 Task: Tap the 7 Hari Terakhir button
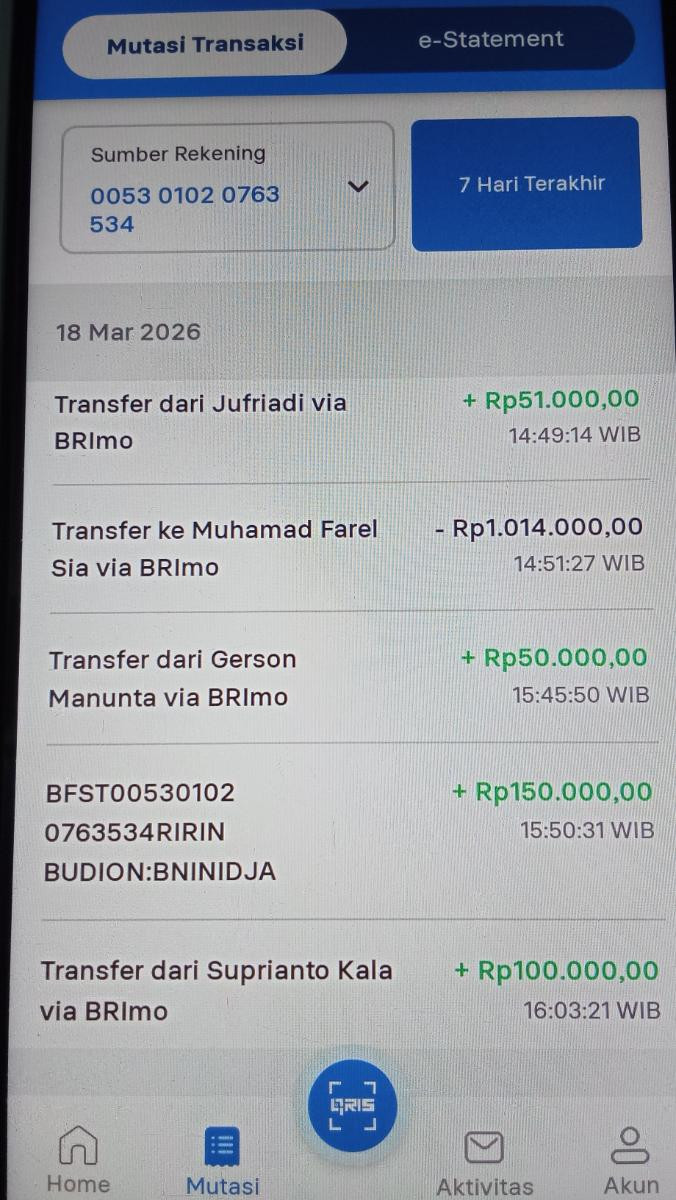(526, 183)
